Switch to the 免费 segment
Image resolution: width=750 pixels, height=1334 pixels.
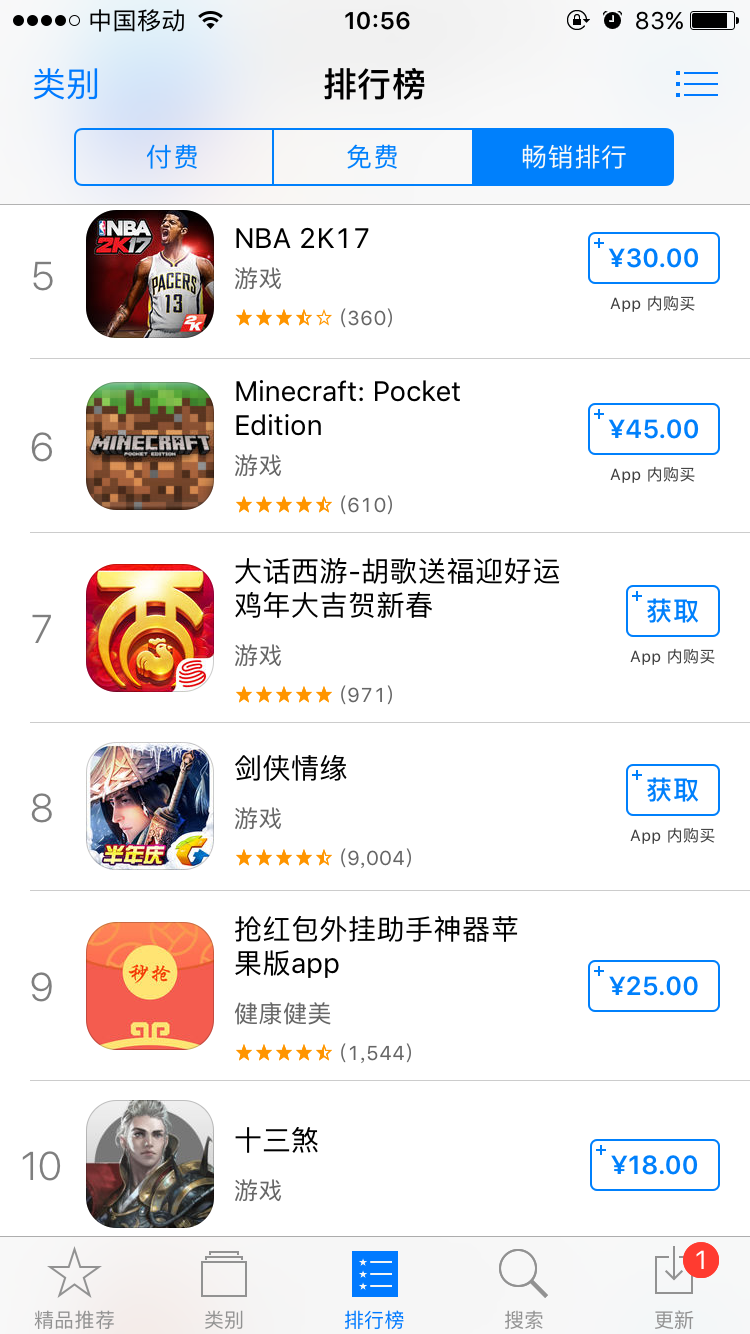point(372,157)
